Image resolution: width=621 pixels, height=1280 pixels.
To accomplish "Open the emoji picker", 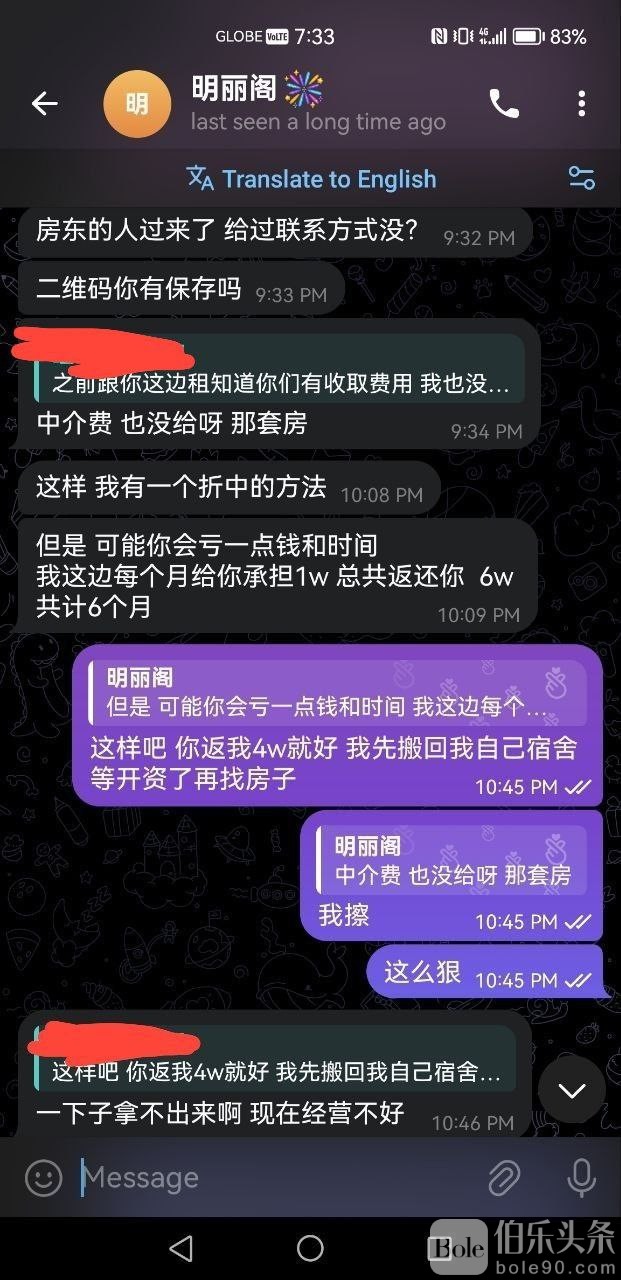I will 43,1177.
